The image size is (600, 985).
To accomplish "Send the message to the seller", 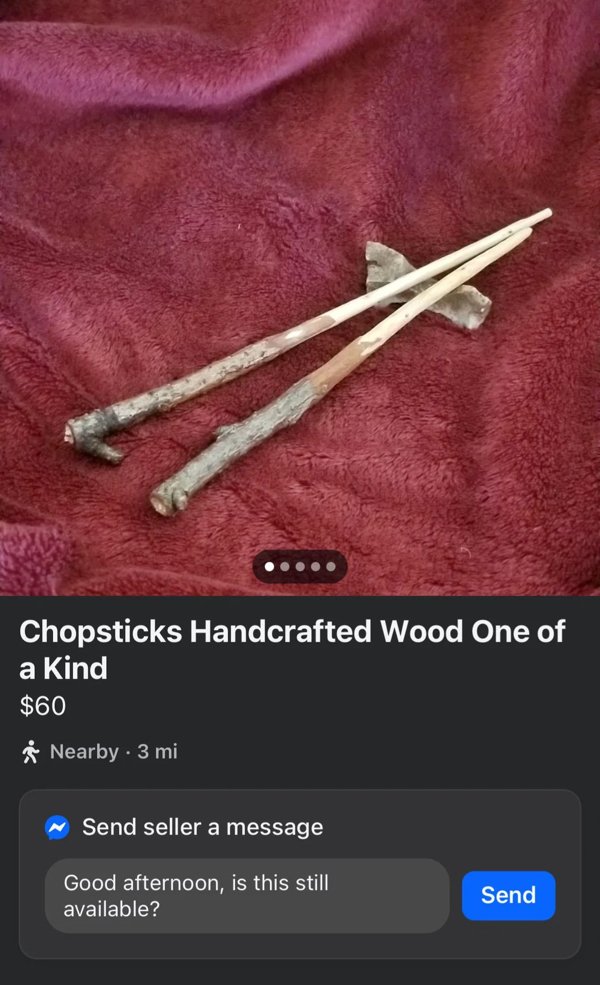I will coord(508,895).
